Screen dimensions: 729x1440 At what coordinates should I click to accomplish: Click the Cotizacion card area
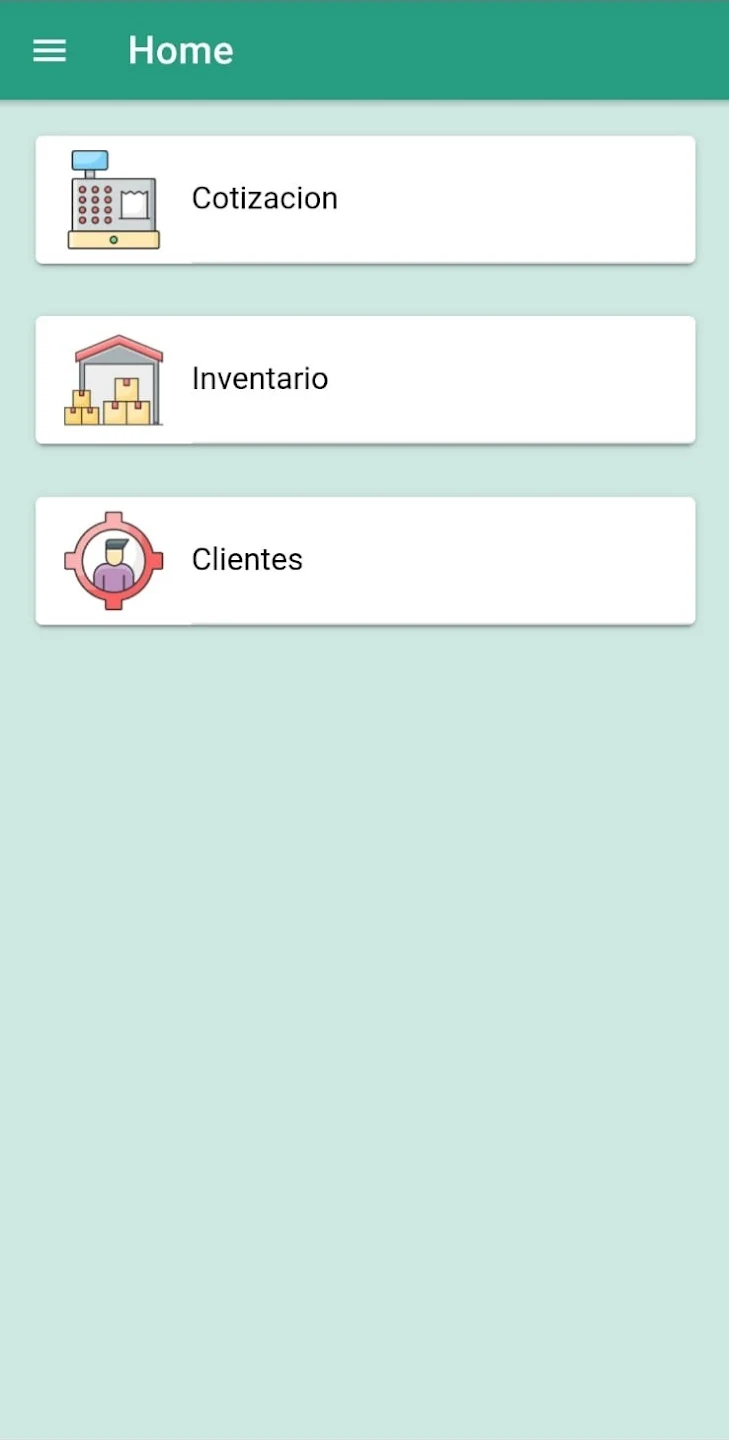point(450,199)
